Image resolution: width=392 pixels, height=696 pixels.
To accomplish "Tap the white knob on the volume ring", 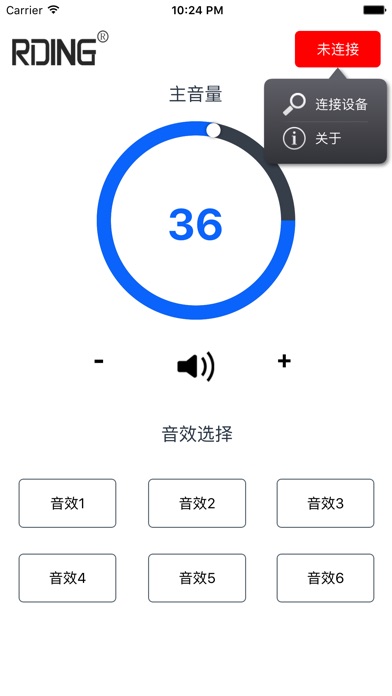I will click(214, 130).
